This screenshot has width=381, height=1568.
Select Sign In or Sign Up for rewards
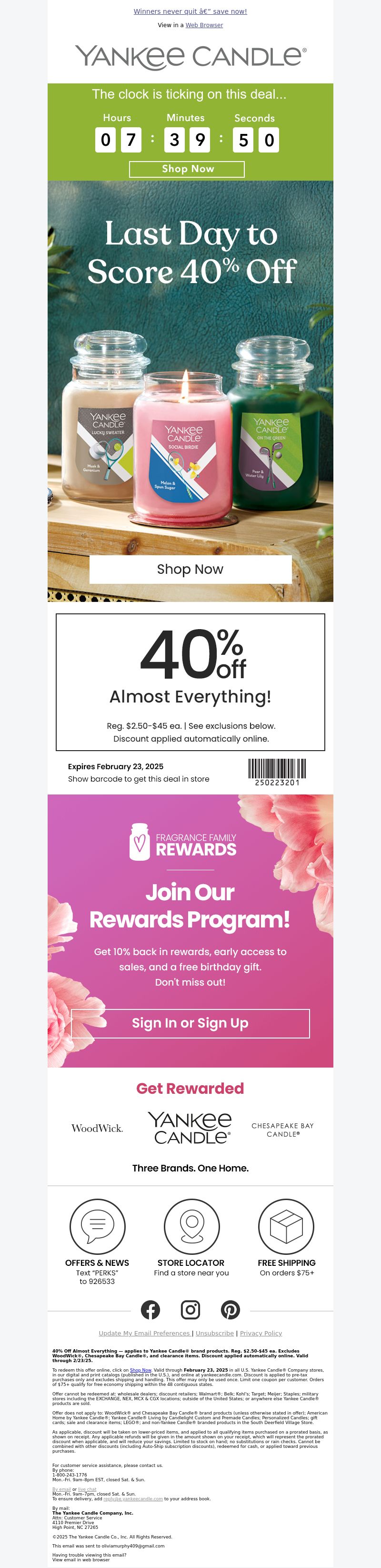(x=190, y=1023)
